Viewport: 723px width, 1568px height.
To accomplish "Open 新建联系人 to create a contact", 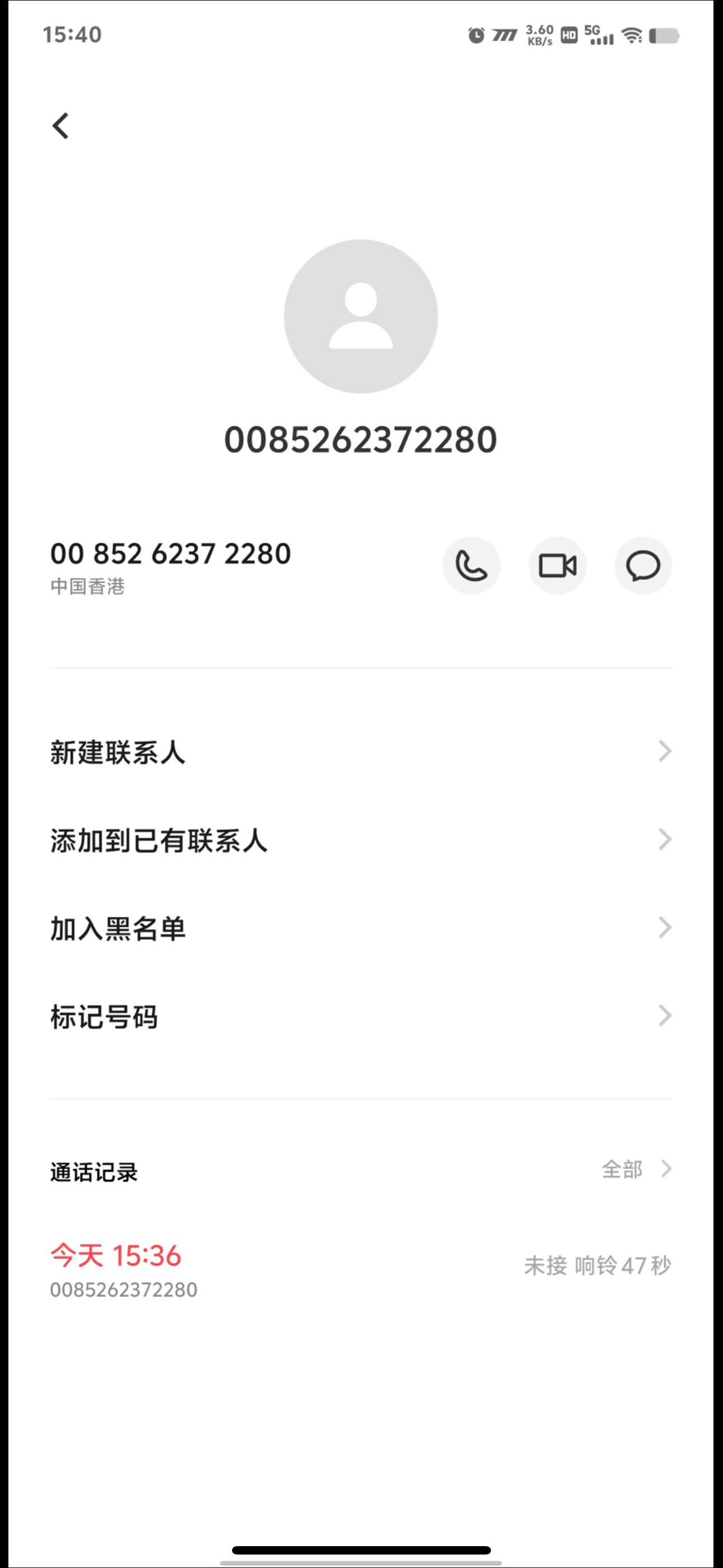I will [x=361, y=753].
